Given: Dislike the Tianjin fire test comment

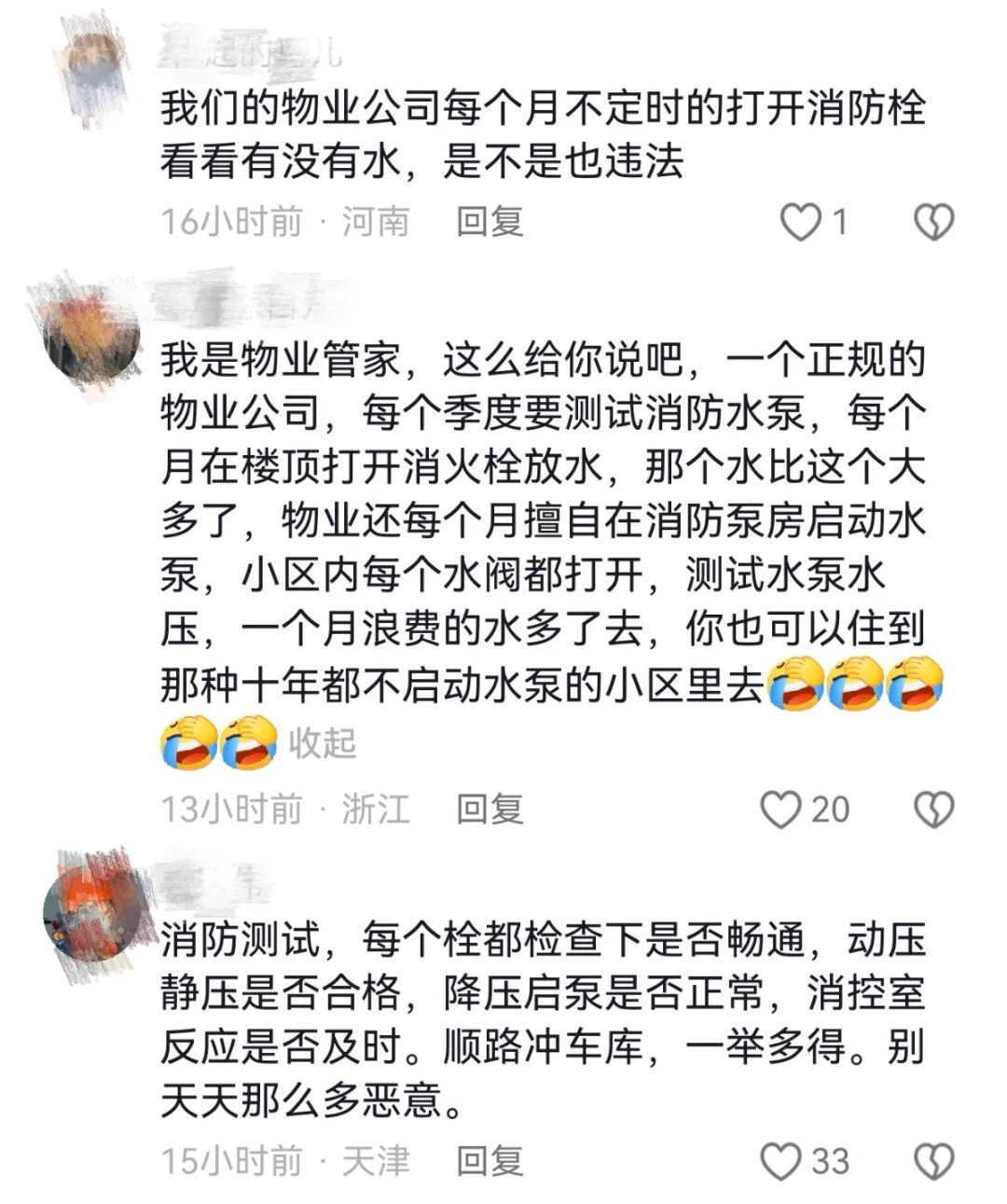Looking at the screenshot, I should pyautogui.click(x=933, y=1162).
